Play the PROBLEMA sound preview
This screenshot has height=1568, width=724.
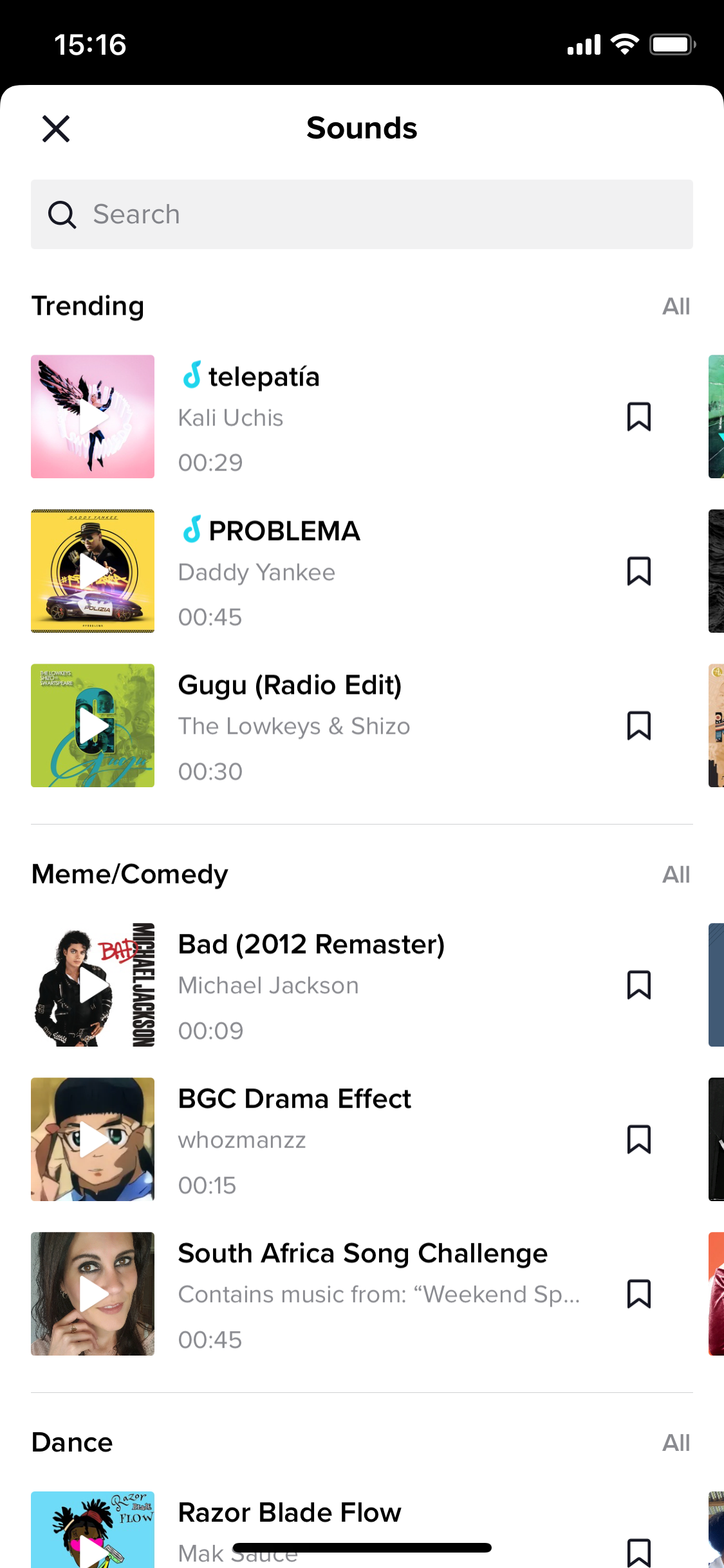92,571
